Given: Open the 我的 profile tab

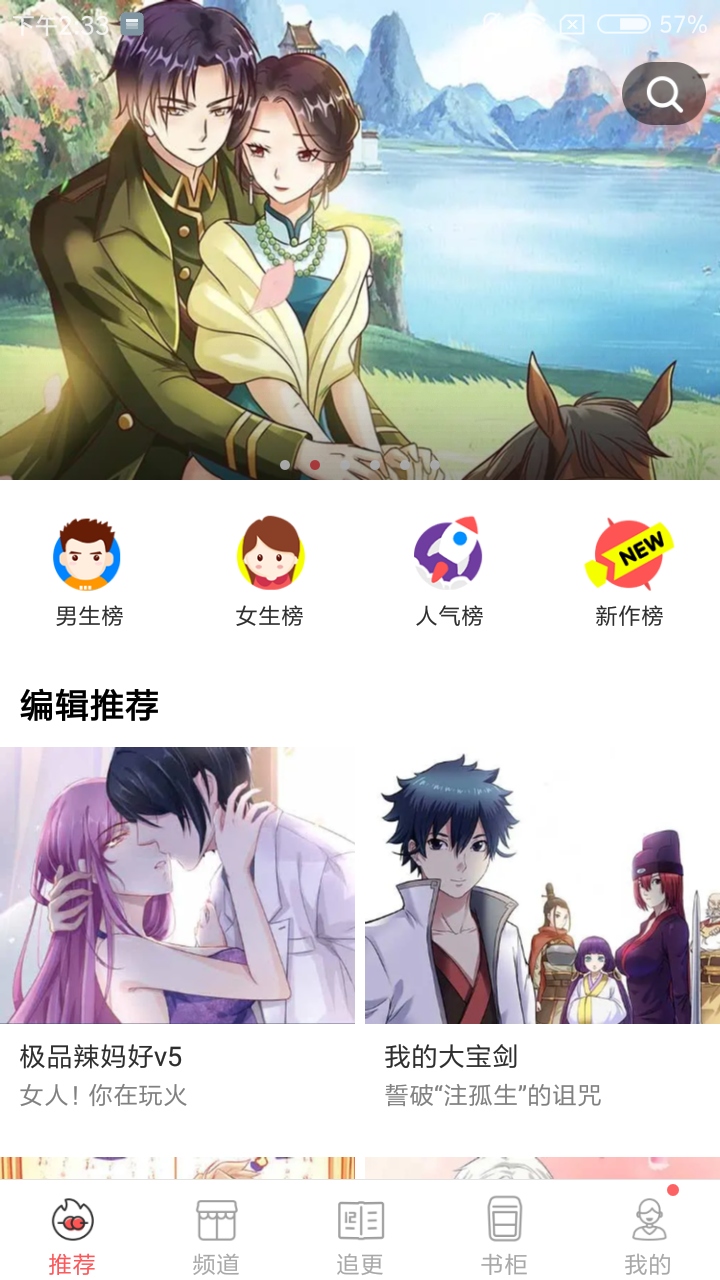Looking at the screenshot, I should [648, 1236].
